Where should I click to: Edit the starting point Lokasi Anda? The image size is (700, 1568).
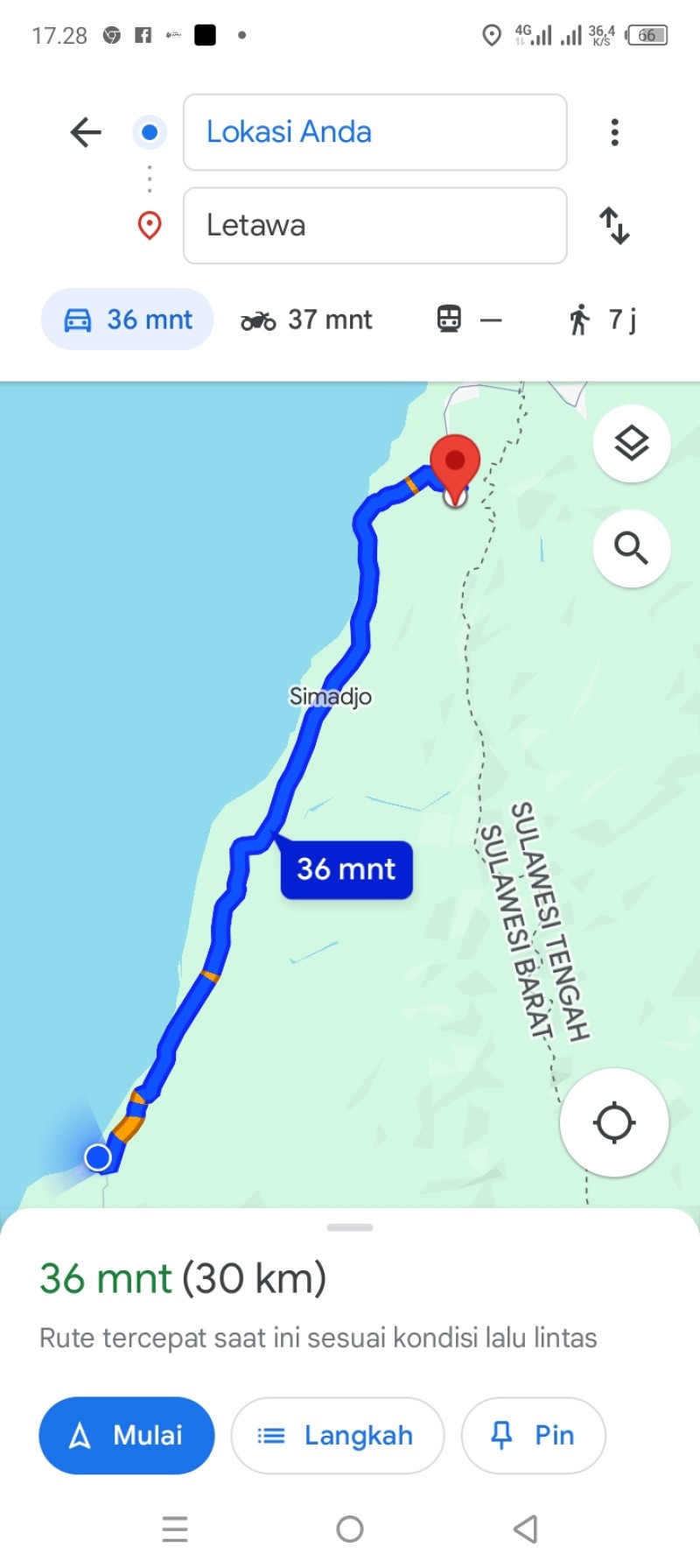click(x=374, y=132)
